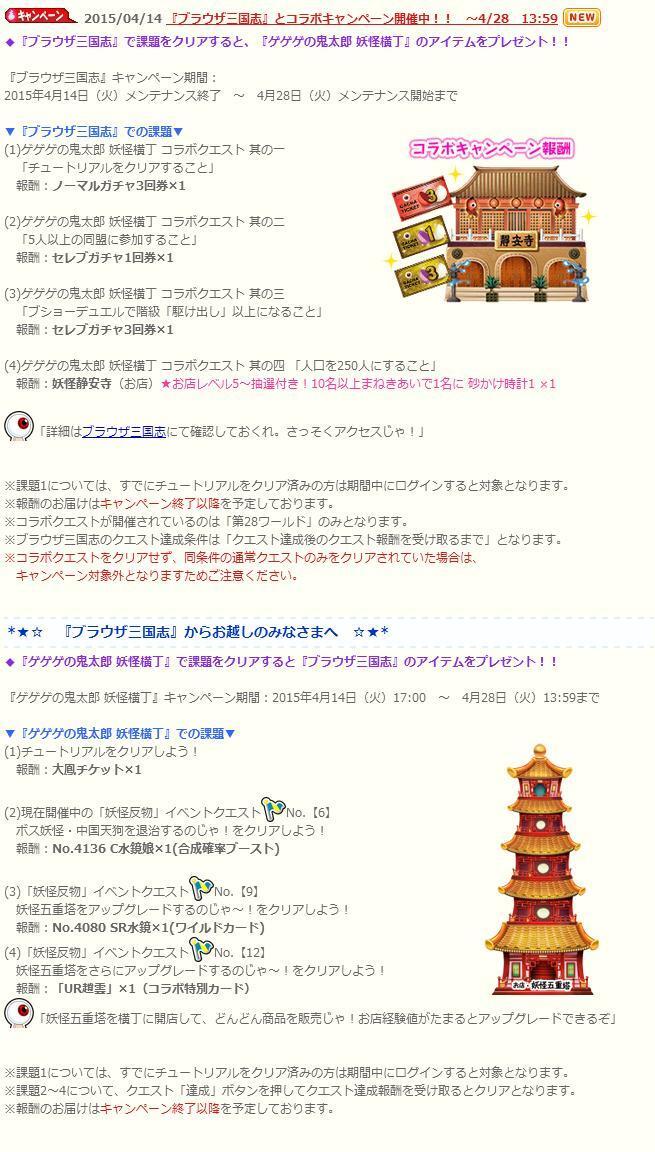Screen dimensions: 655x1152
Task: Open the ブラウザ三国志 collaboration campaign headline
Action: point(310,18)
